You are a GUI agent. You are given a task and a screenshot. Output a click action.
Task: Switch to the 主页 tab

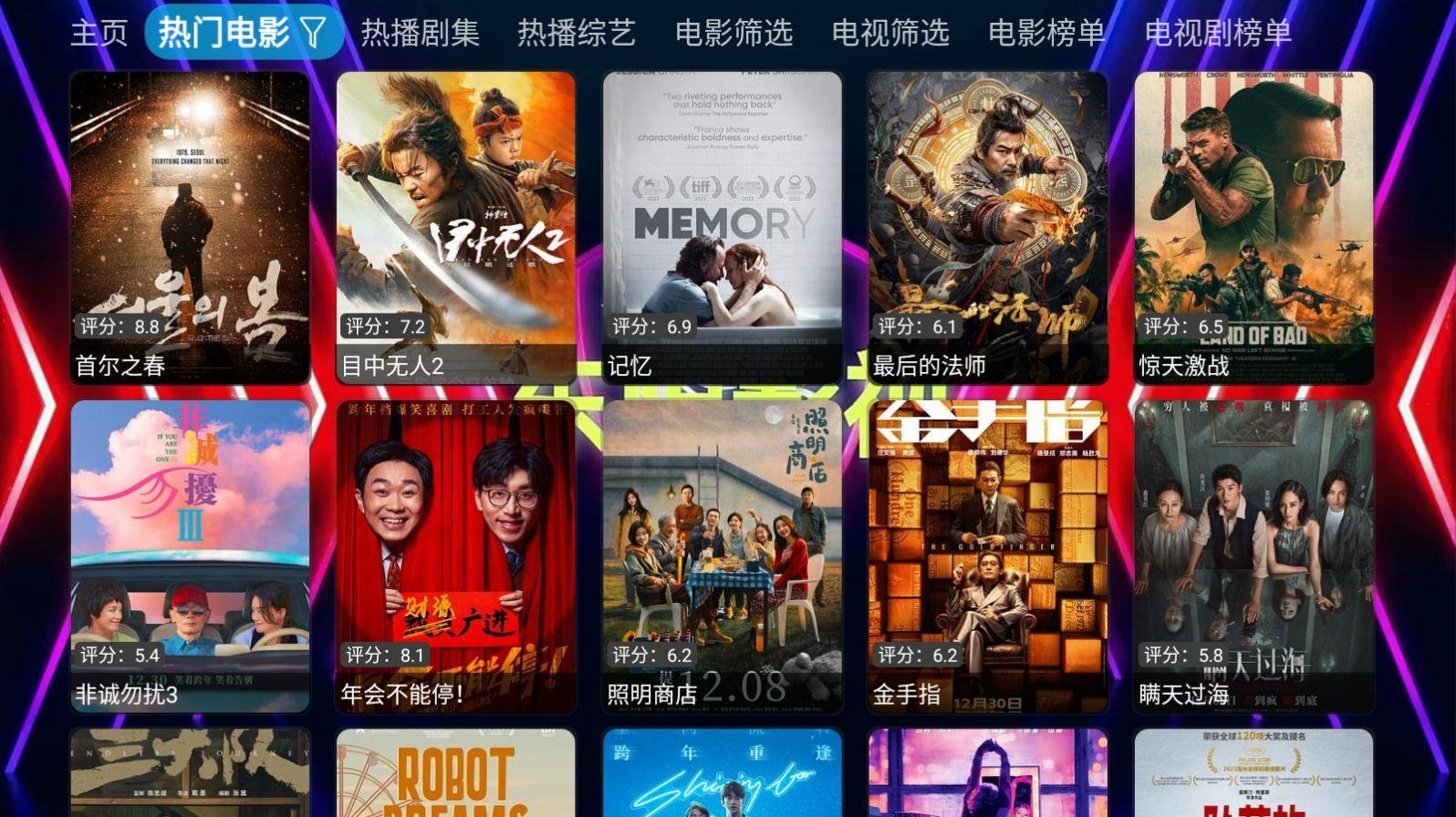pos(99,34)
